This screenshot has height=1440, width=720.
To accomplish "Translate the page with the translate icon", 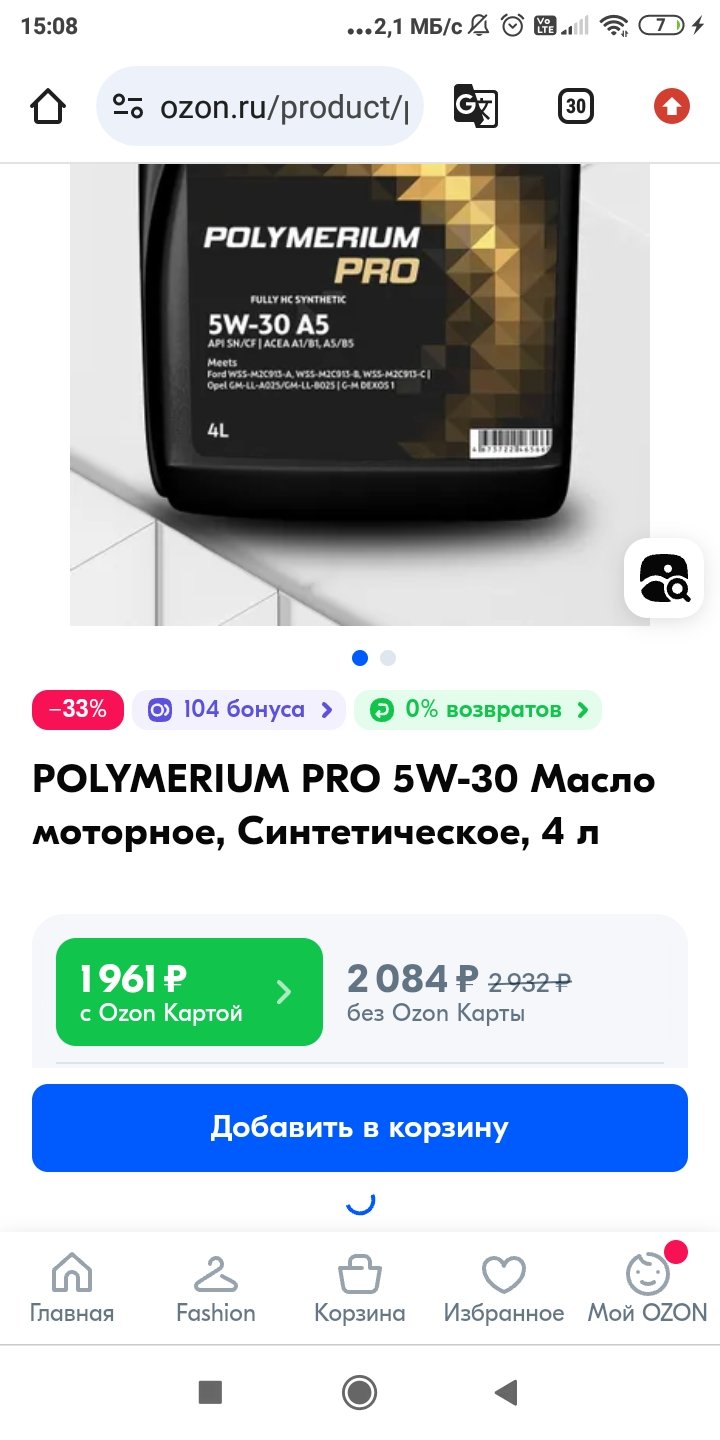I will coord(476,106).
